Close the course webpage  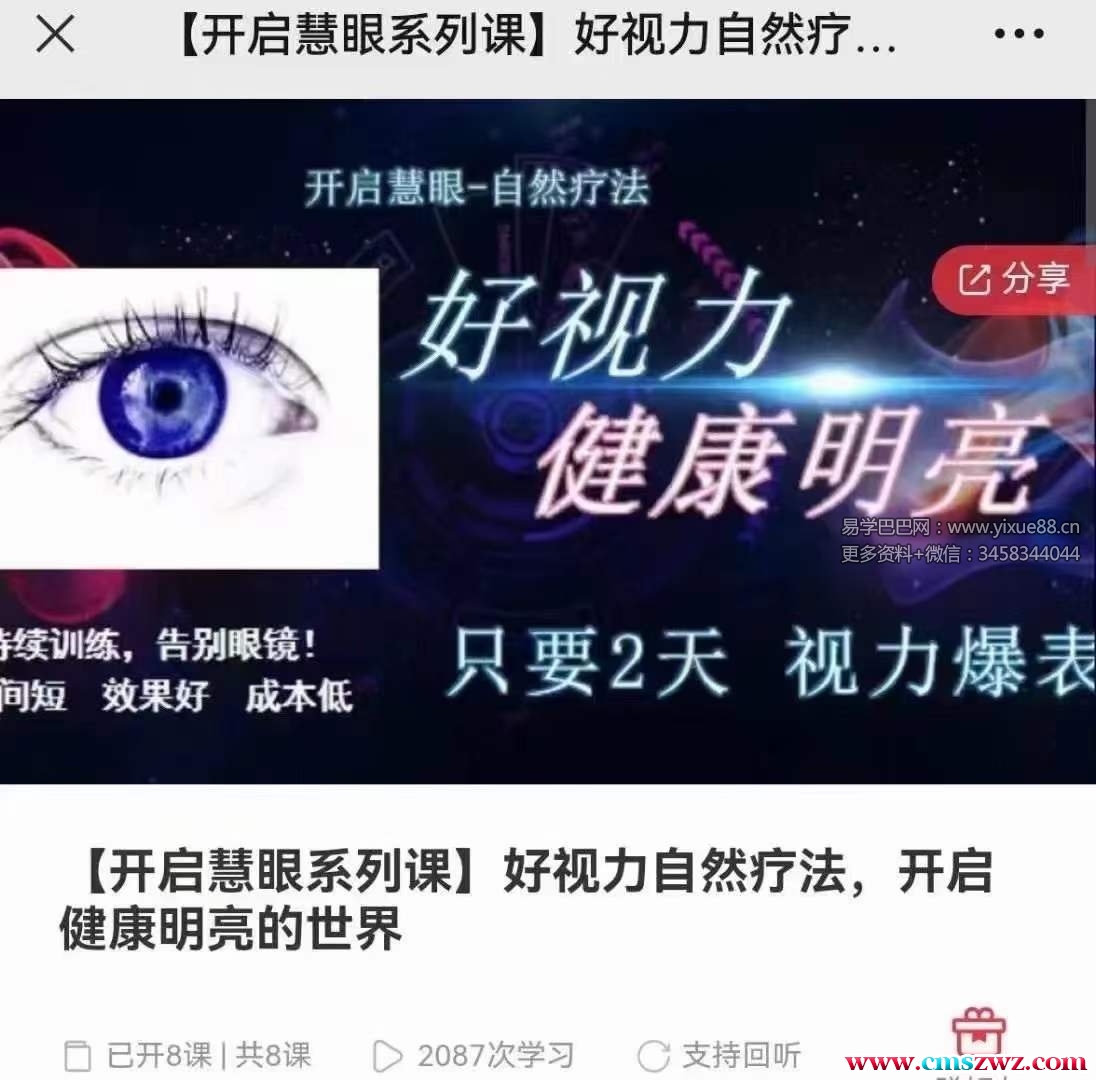(55, 35)
